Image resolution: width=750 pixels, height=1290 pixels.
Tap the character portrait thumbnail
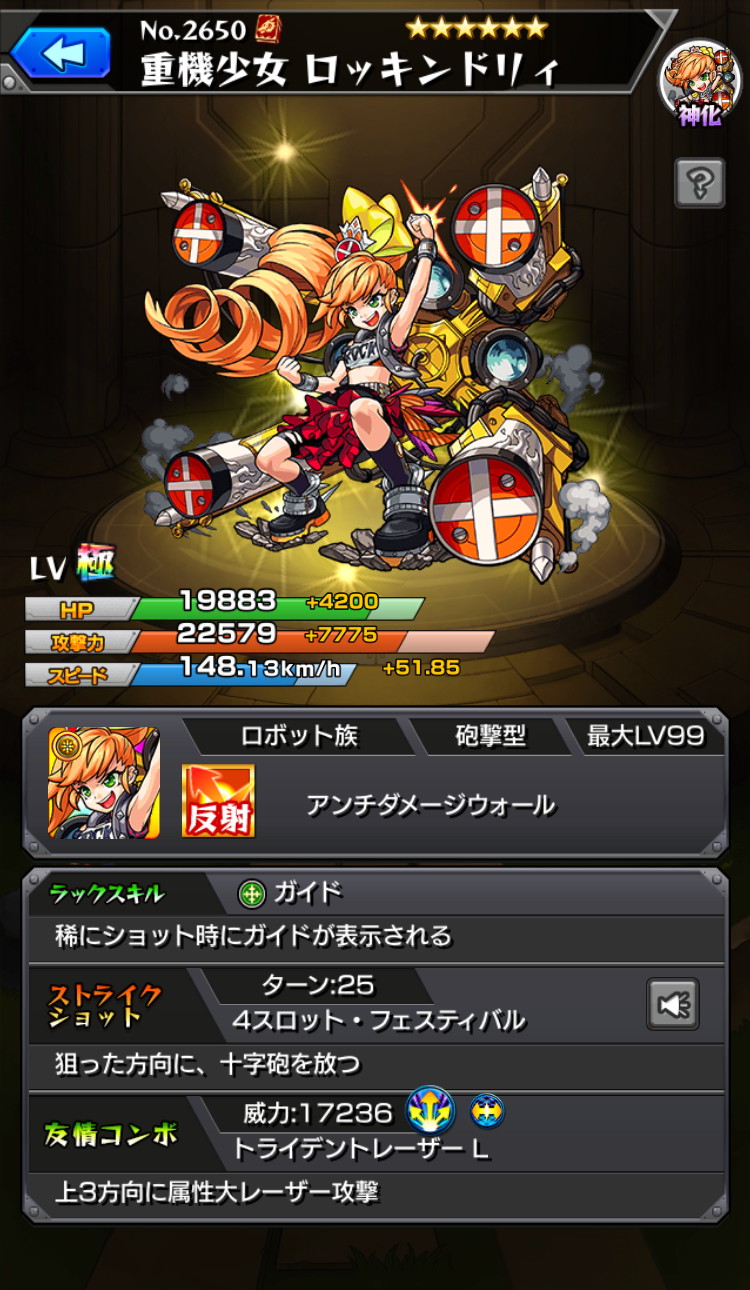point(104,783)
